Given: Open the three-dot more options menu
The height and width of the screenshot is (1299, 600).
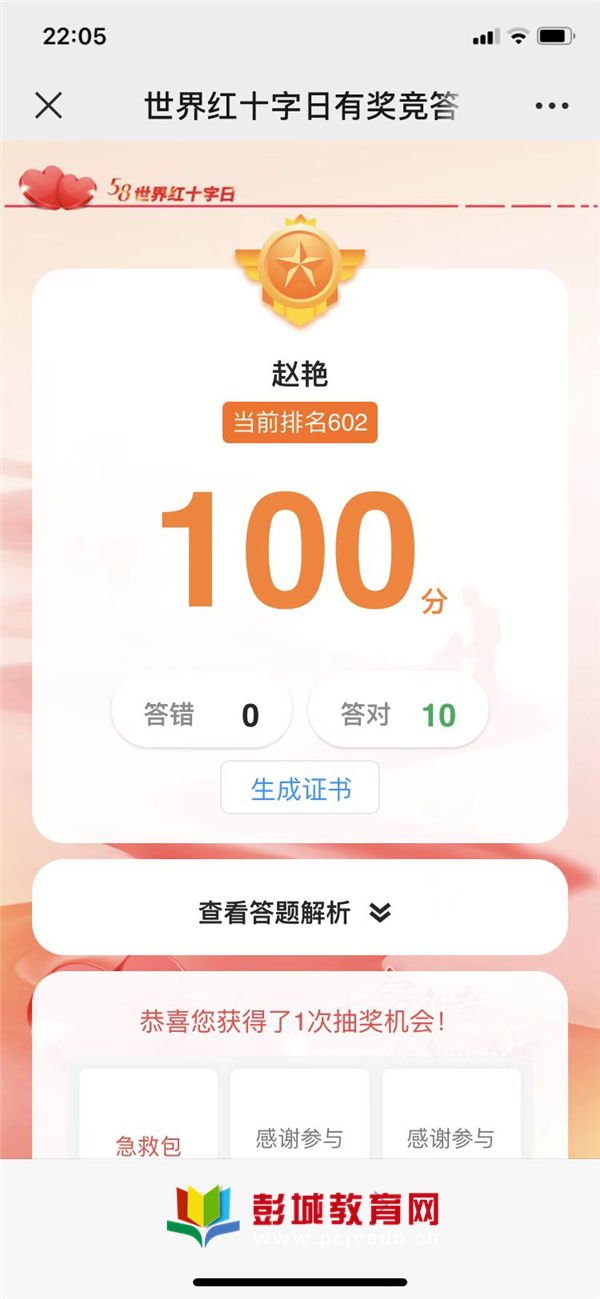Looking at the screenshot, I should click(x=551, y=106).
